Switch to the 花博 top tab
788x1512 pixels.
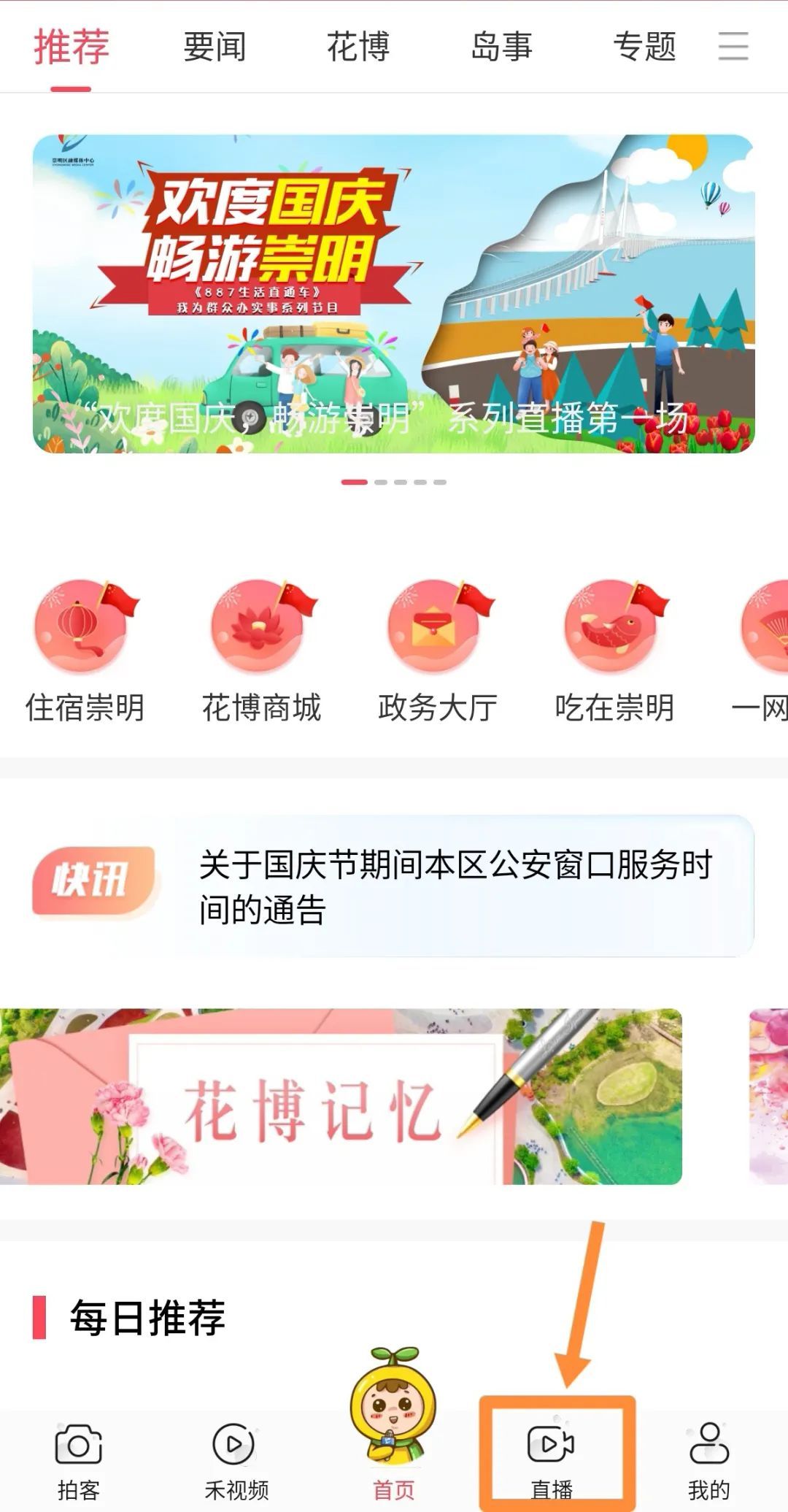pos(358,47)
